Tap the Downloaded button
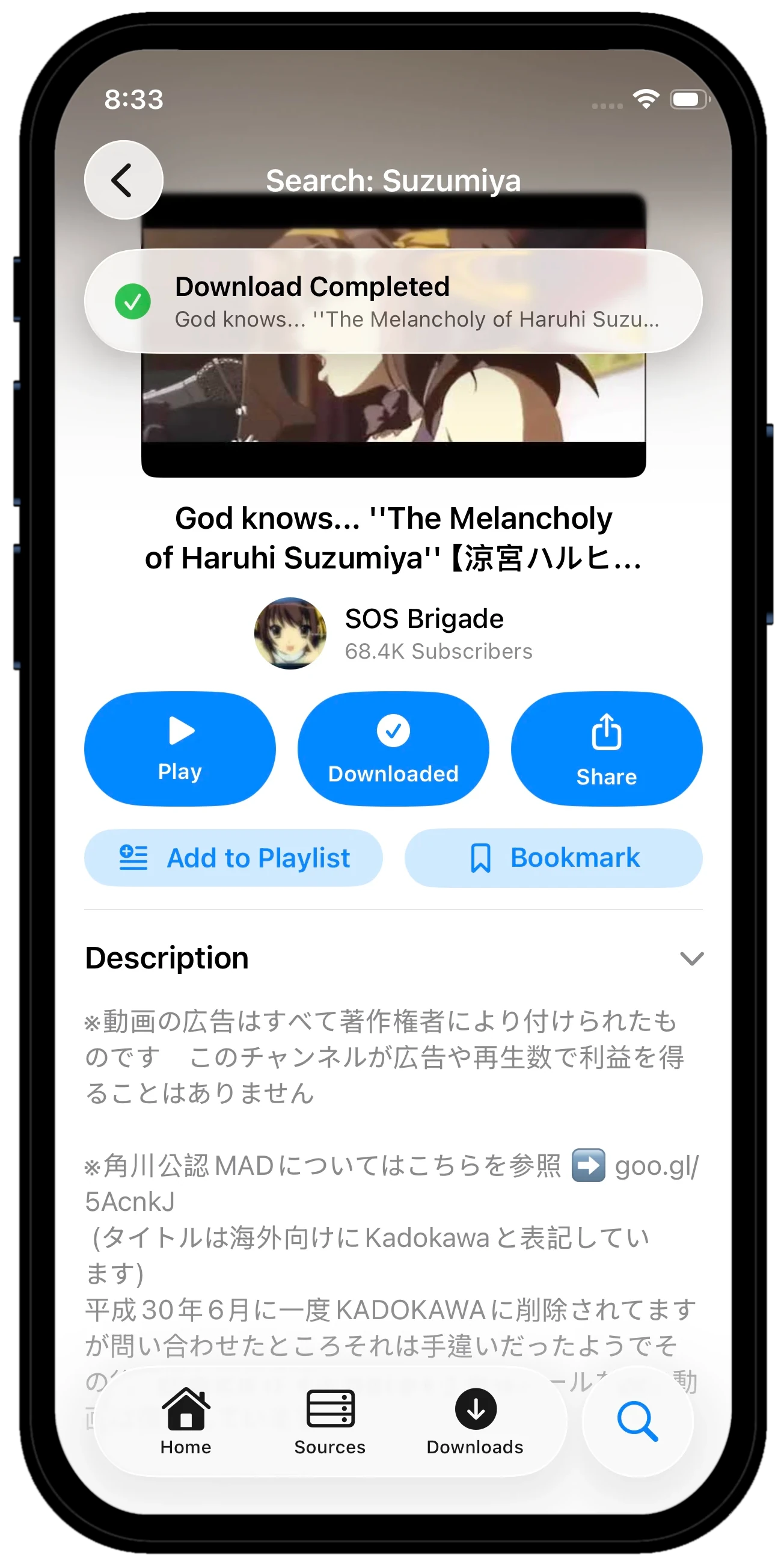This screenshot has height=1567, width=784. 394,749
